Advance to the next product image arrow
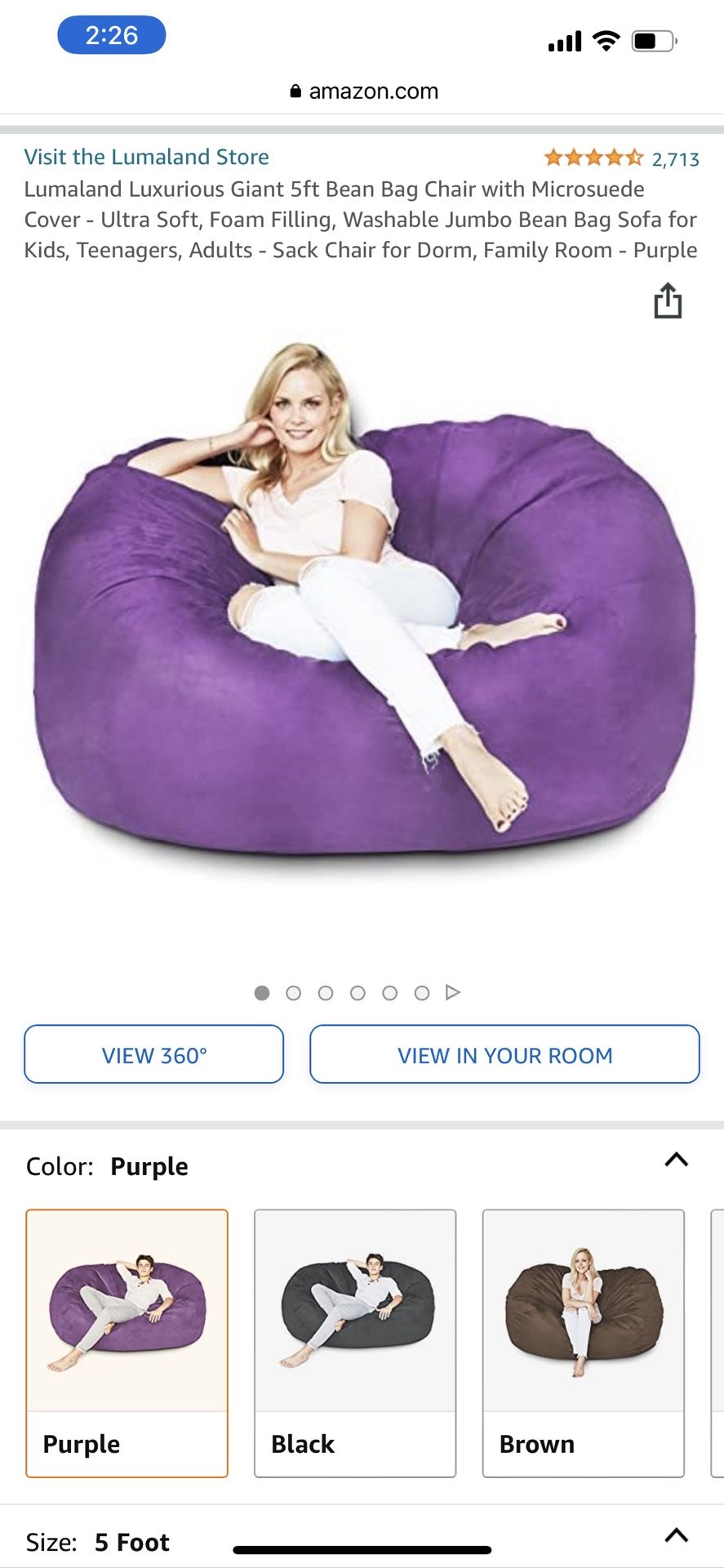This screenshot has width=724, height=1568. pyautogui.click(x=453, y=992)
